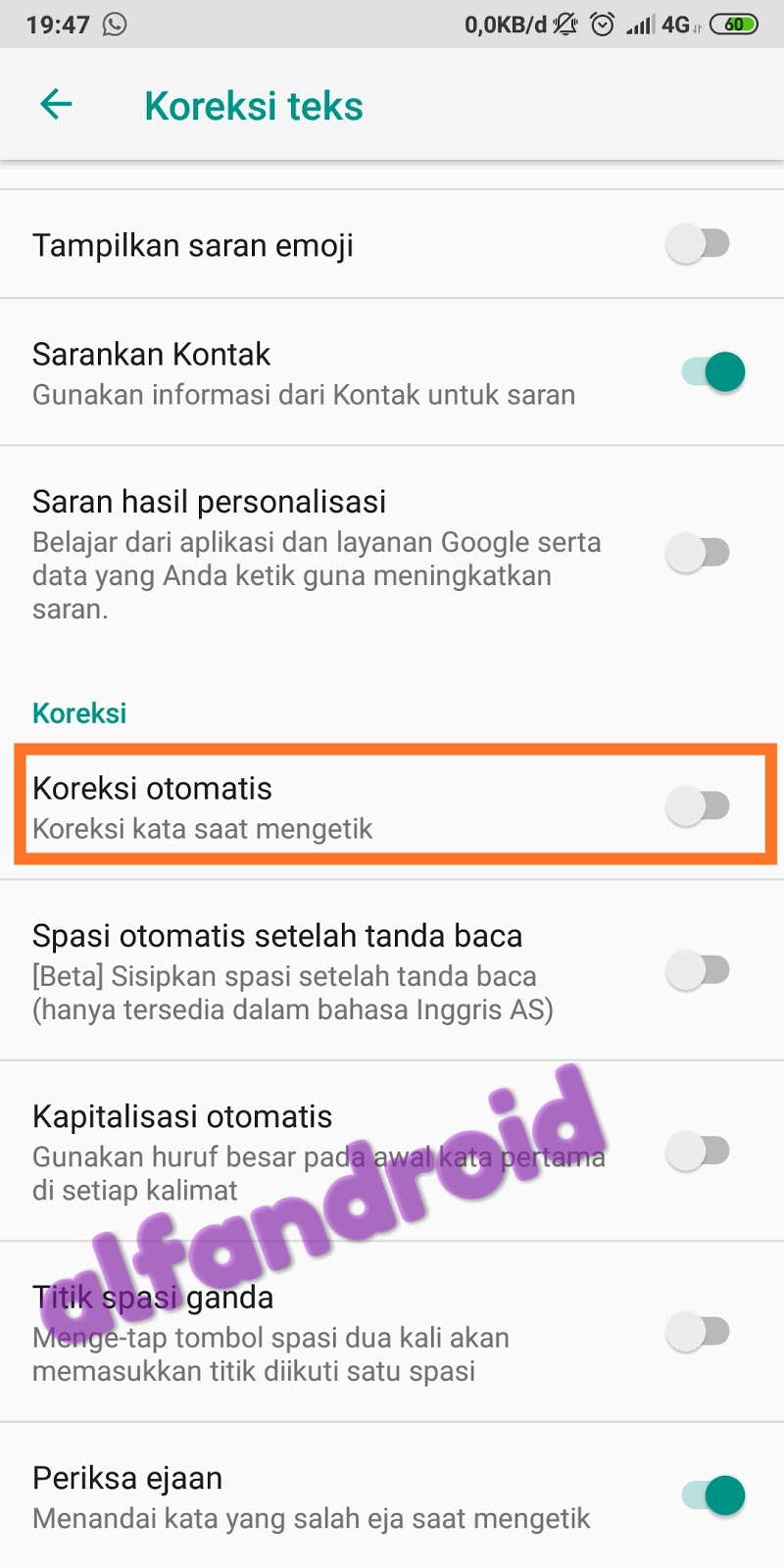The width and height of the screenshot is (784, 1568).
Task: Go back from Koreksi teks
Action: click(x=57, y=104)
